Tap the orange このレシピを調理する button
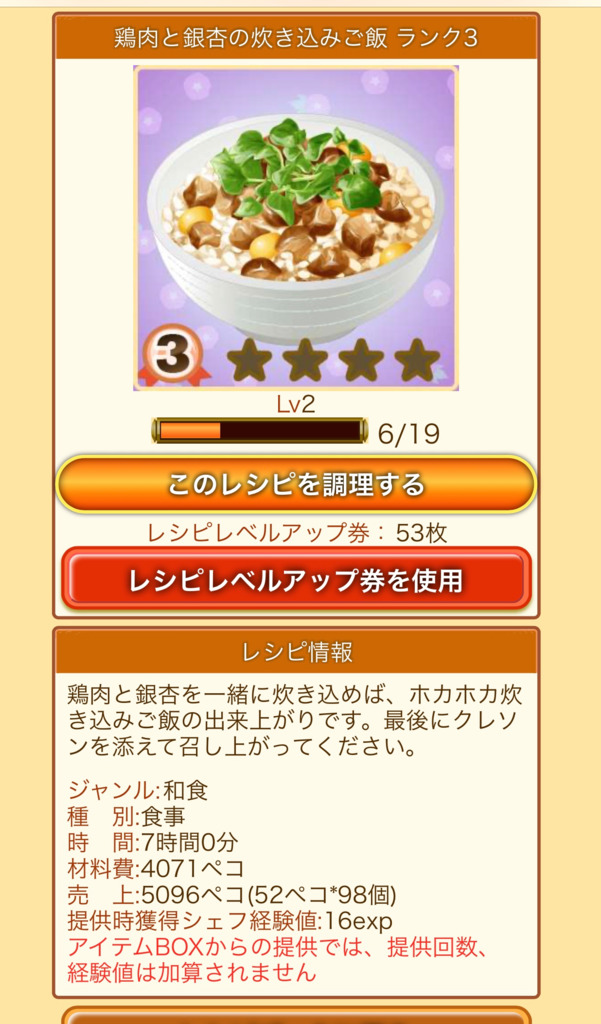601x1024 pixels. [296, 485]
